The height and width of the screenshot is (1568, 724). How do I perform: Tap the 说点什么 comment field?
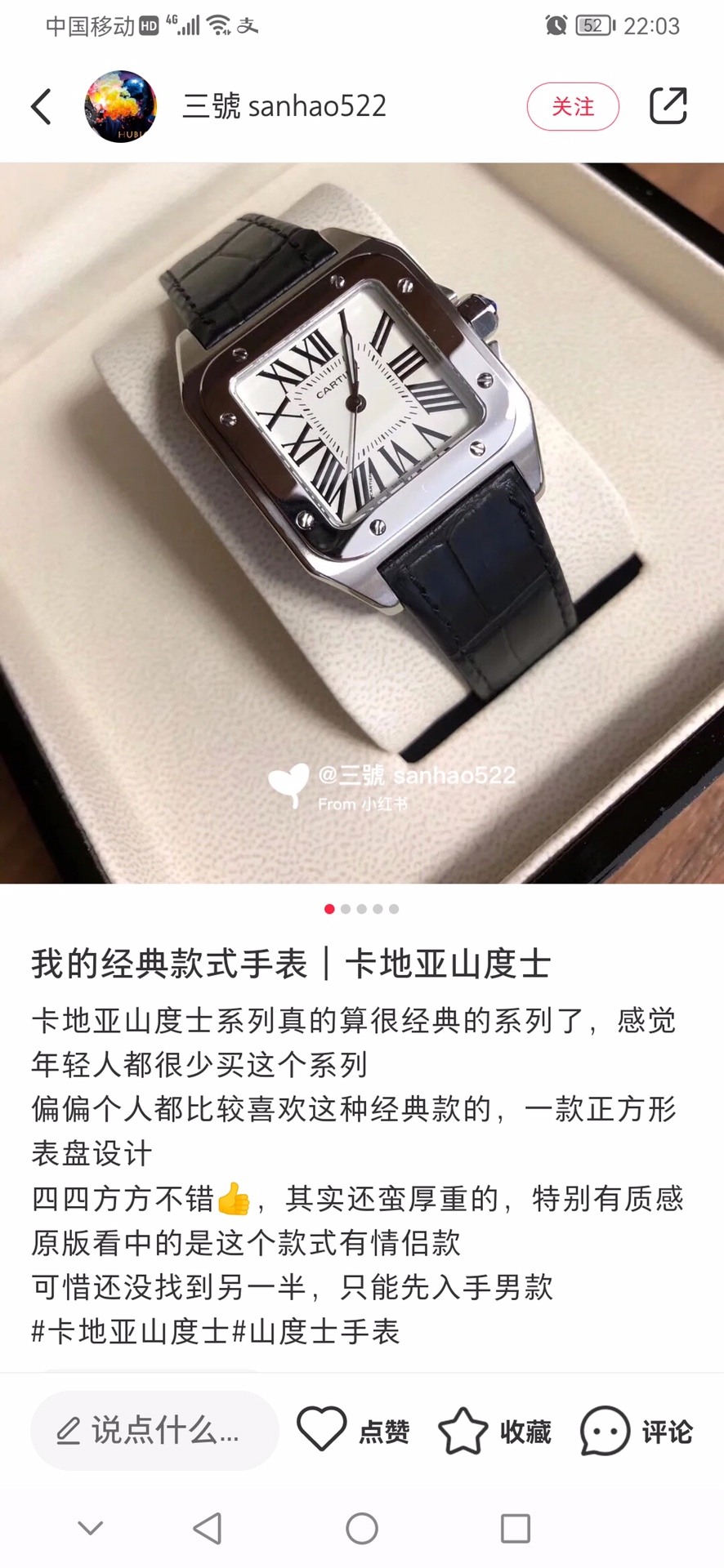(x=154, y=1431)
